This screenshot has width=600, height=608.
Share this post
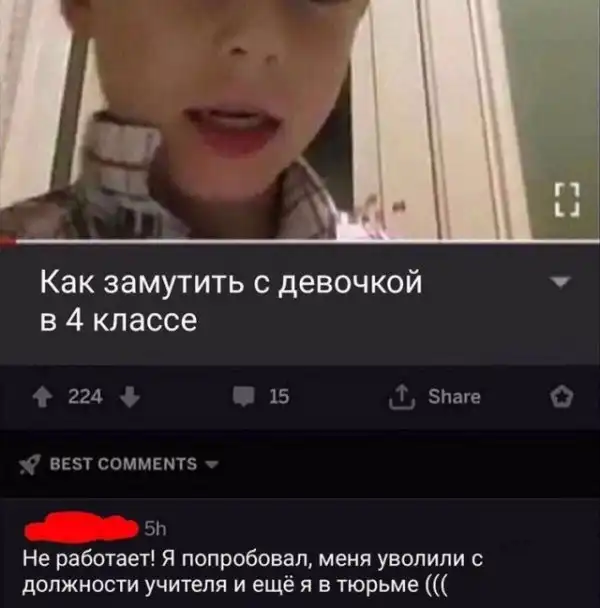pyautogui.click(x=434, y=397)
